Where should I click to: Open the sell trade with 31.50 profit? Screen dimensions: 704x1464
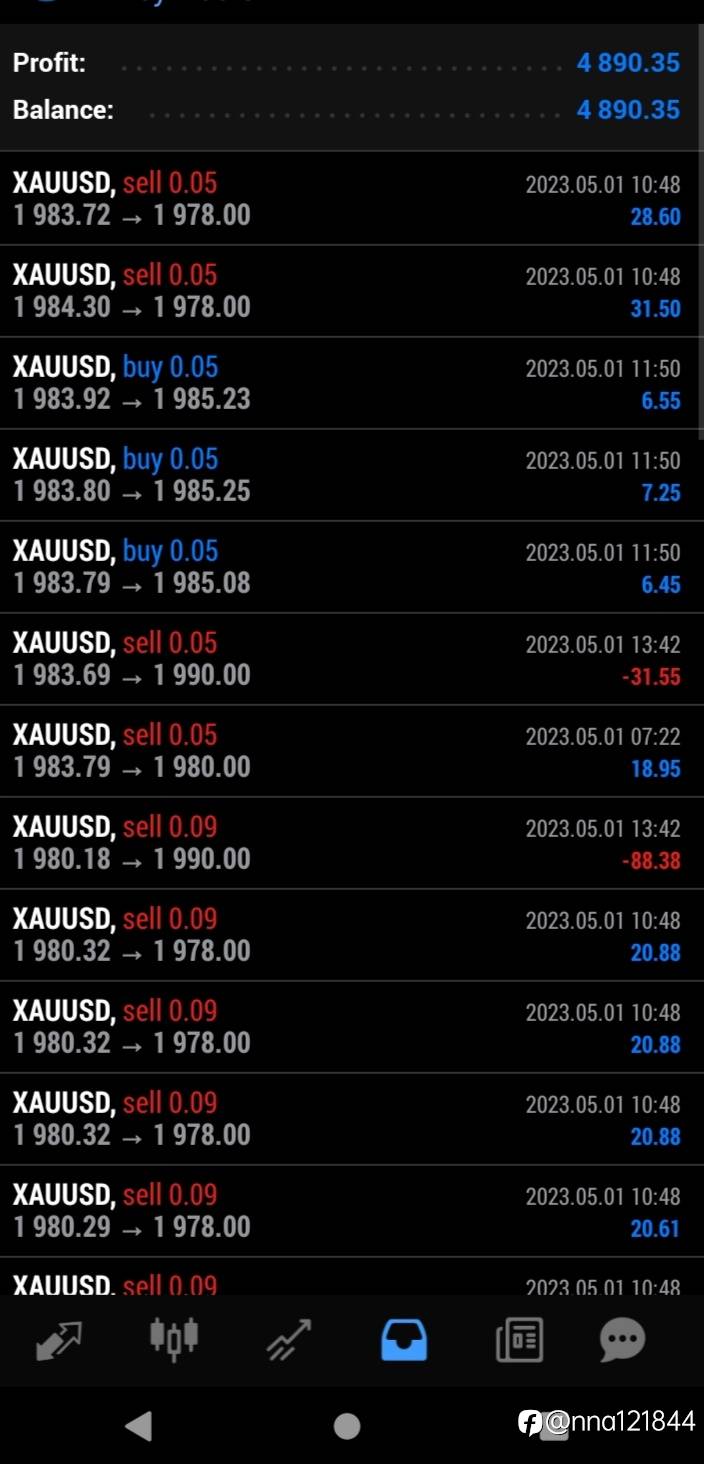352,291
